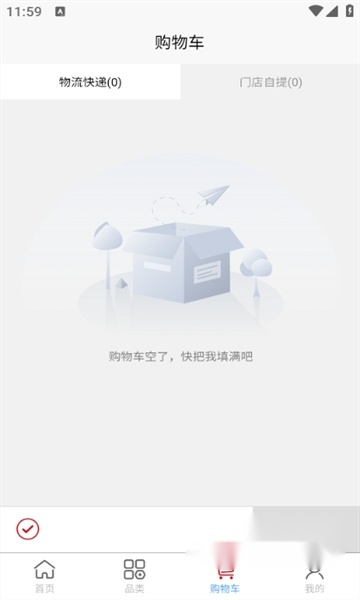Go to the 首页 home tab
360x600 pixels.
pos(45,576)
